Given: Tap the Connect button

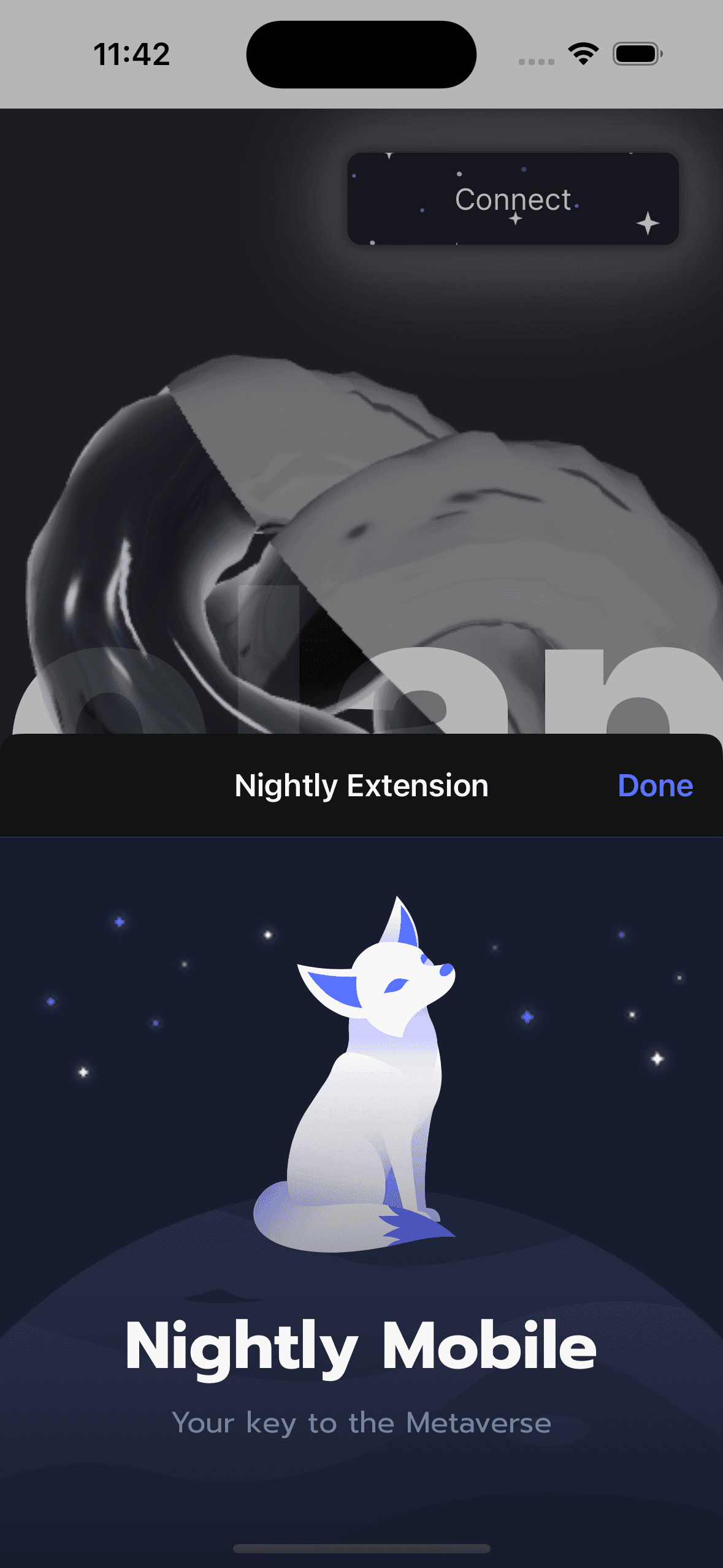Looking at the screenshot, I should point(513,199).
